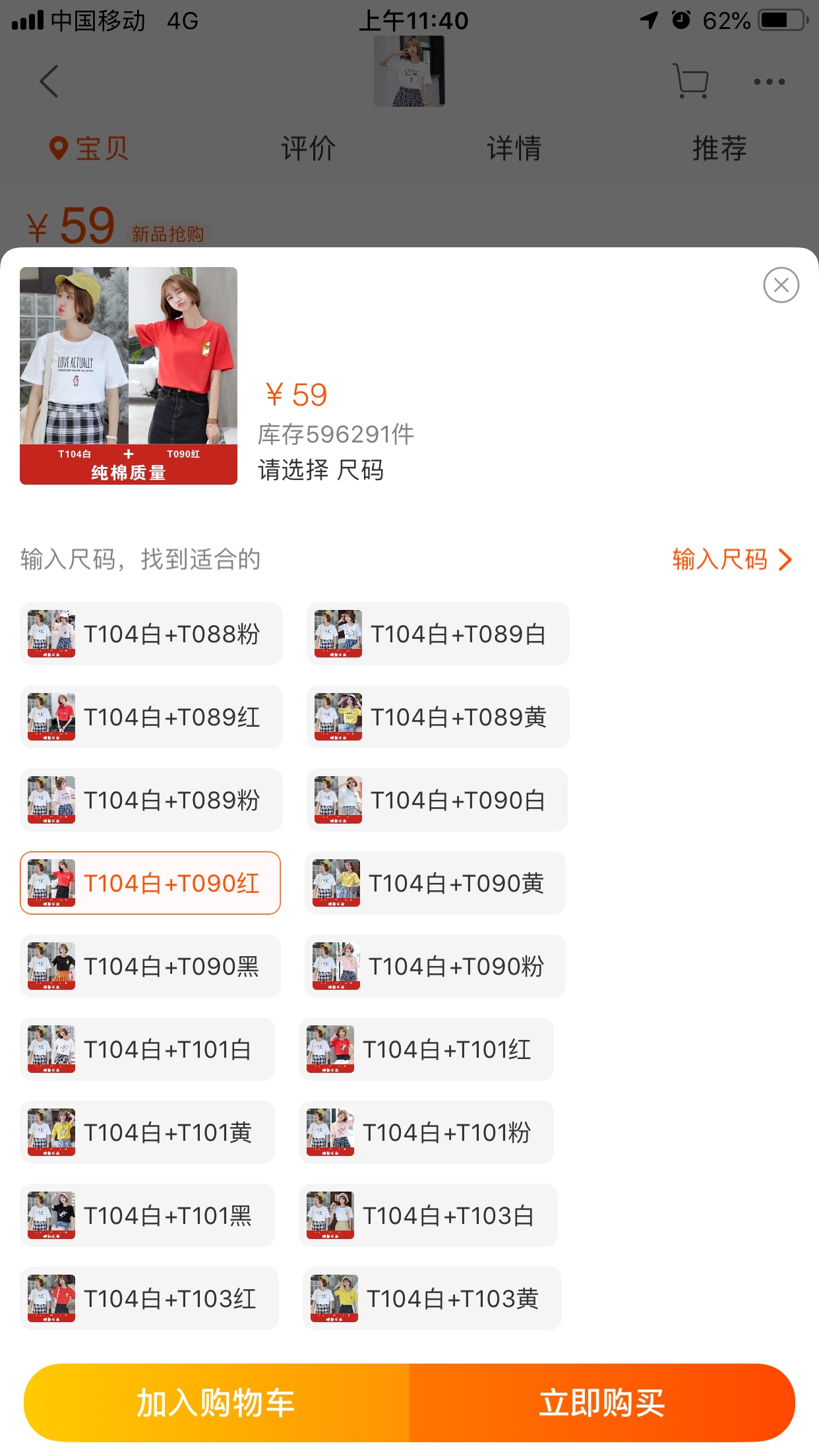
Task: Select option T104白+T088粉
Action: (x=151, y=634)
